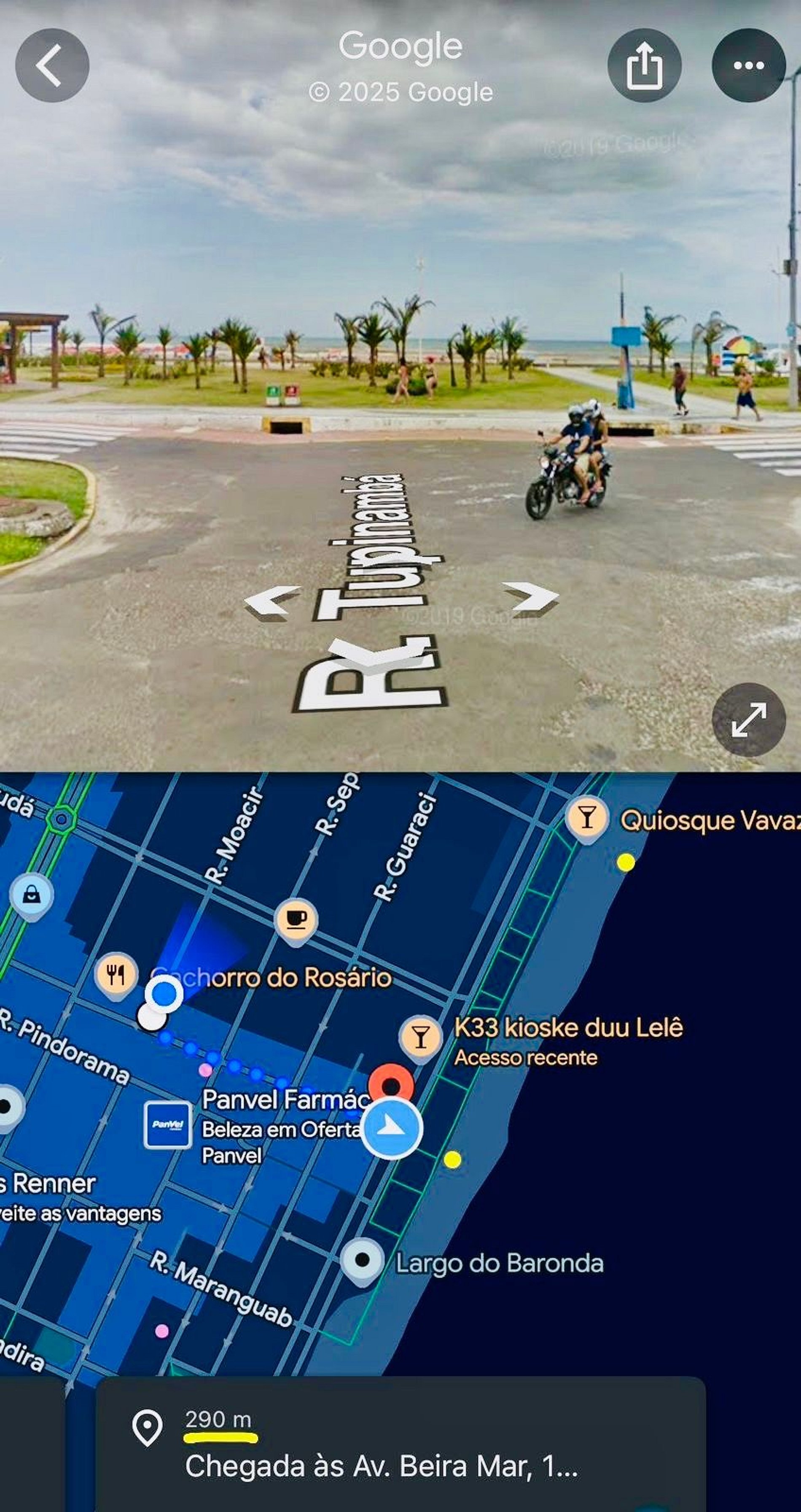The width and height of the screenshot is (801, 1512).
Task: Go back from Street View
Action: tap(51, 65)
